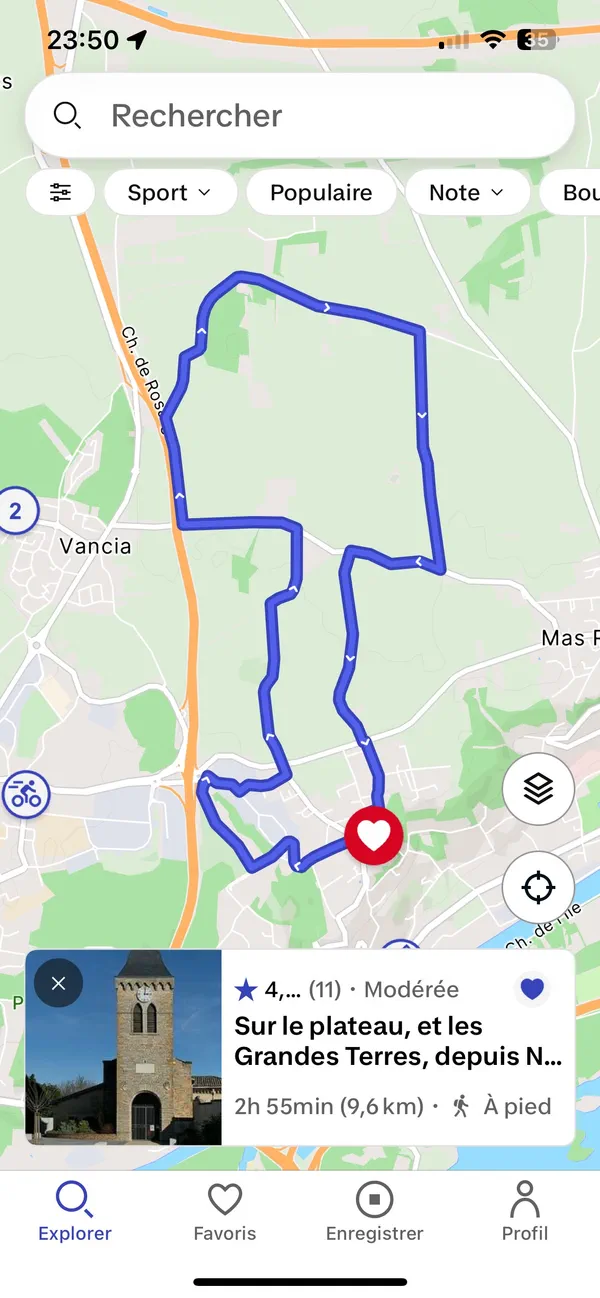Switch to the Favoris tab
600x1298 pixels.
coord(225,1212)
